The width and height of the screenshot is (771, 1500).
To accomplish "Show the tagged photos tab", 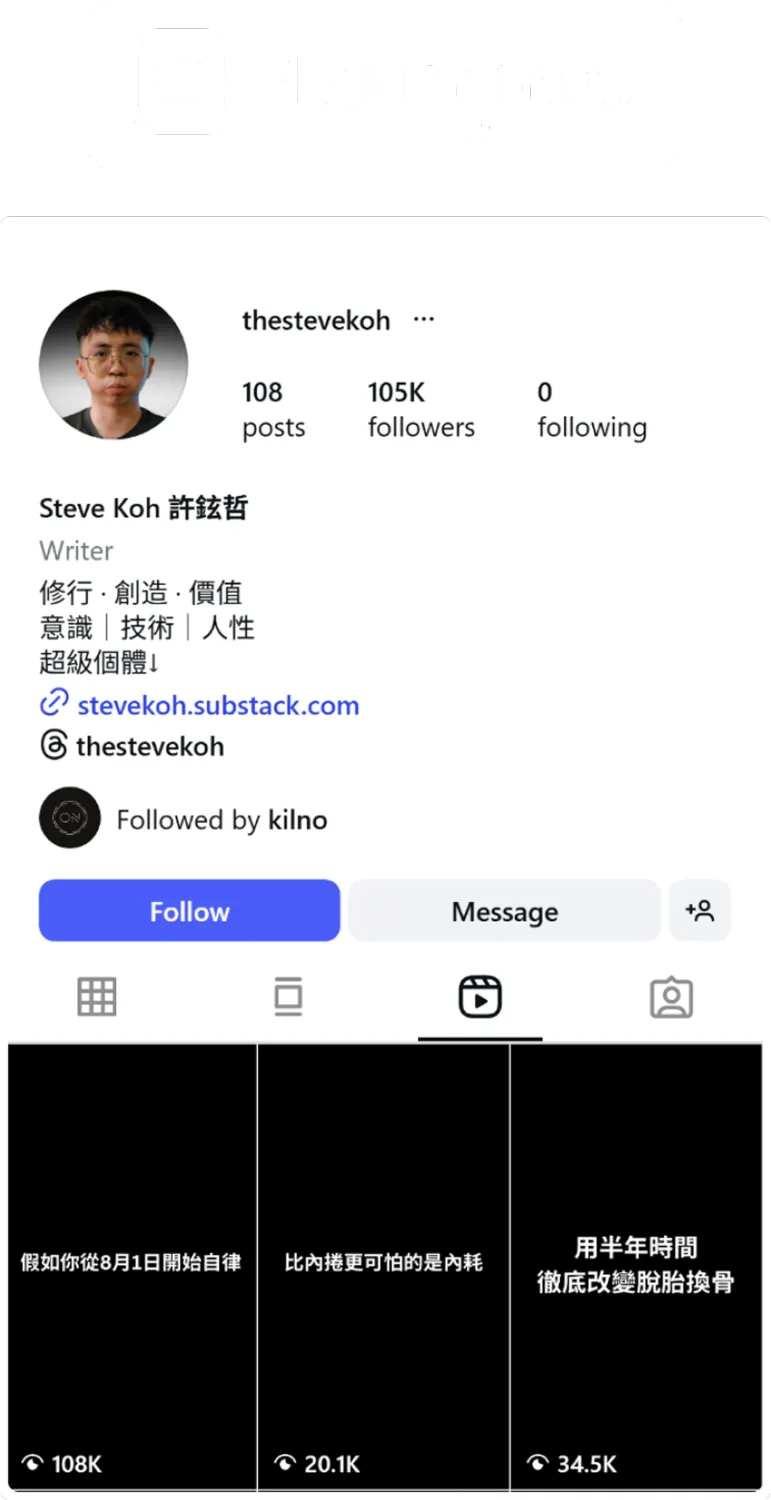I will pos(671,997).
